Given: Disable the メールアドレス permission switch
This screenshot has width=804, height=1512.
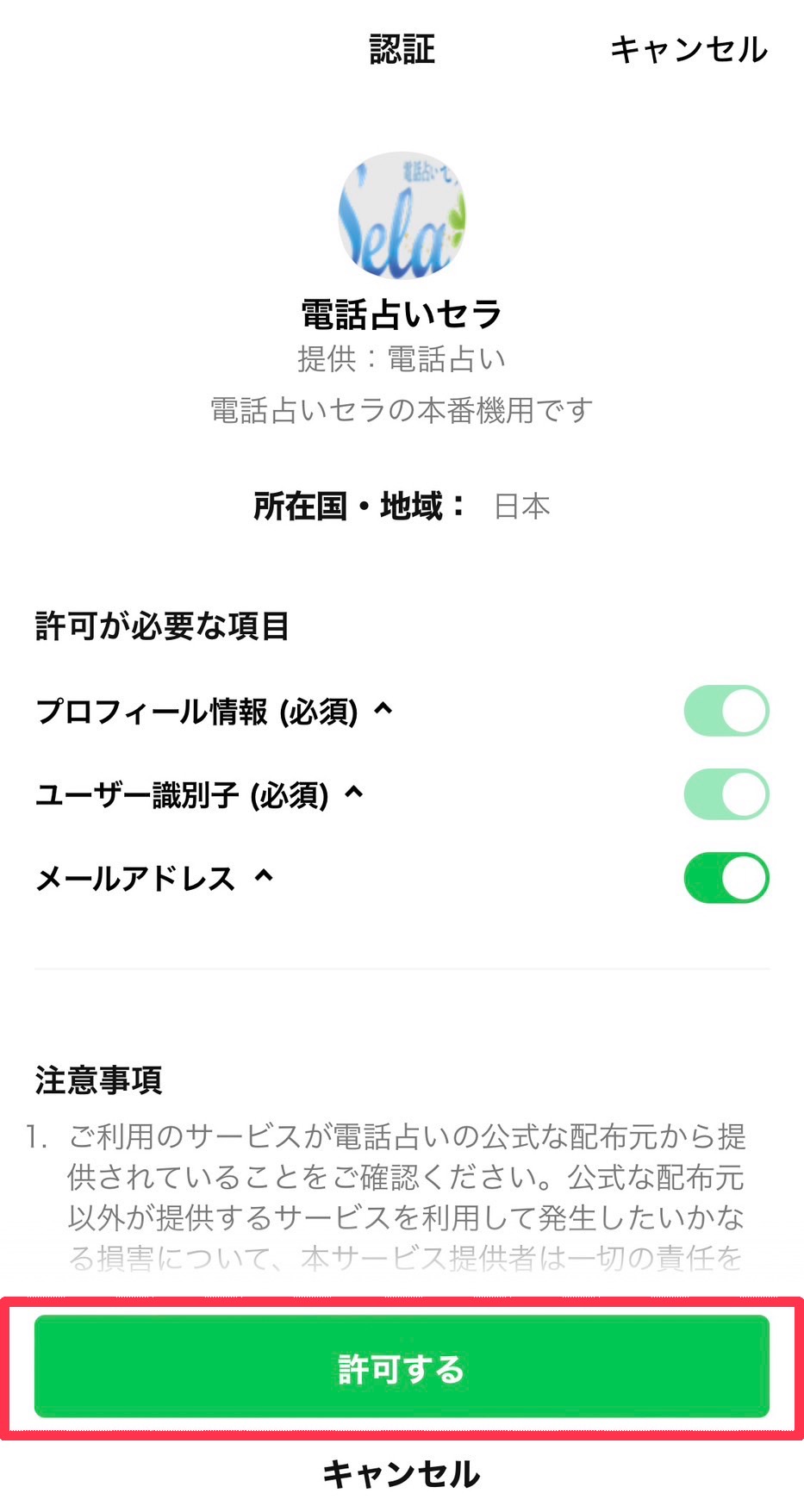Looking at the screenshot, I should tap(726, 878).
